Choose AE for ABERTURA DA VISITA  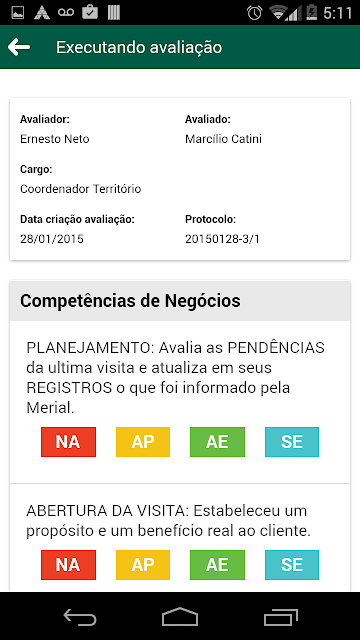pos(217,565)
